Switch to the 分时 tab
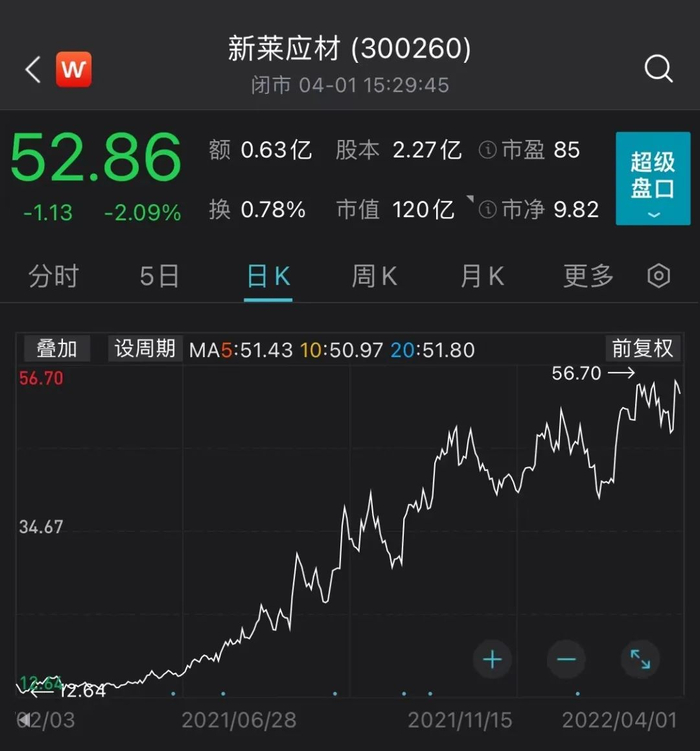The image size is (700, 751). pos(53,277)
